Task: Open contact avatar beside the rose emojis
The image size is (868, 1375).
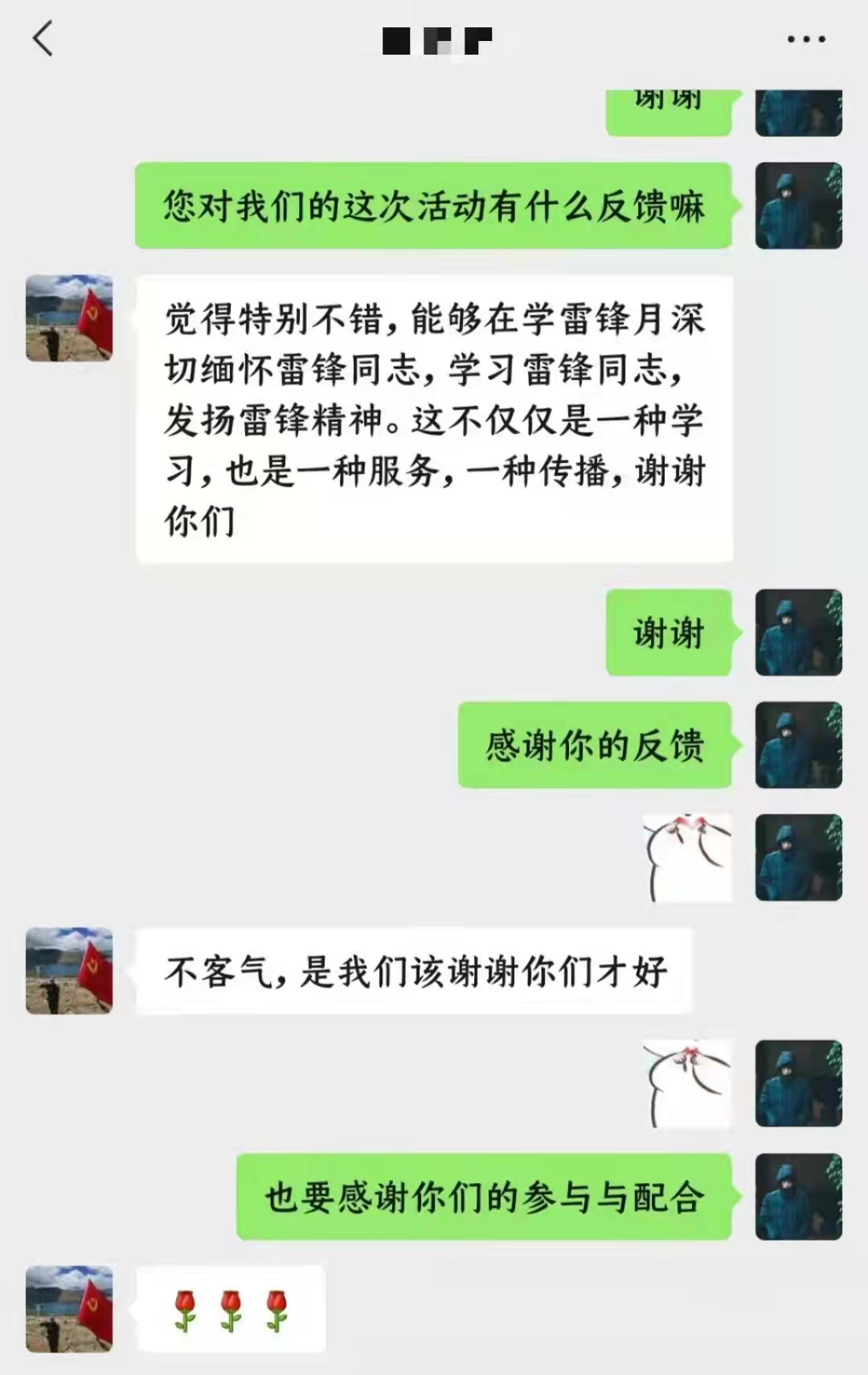Action: click(69, 1308)
